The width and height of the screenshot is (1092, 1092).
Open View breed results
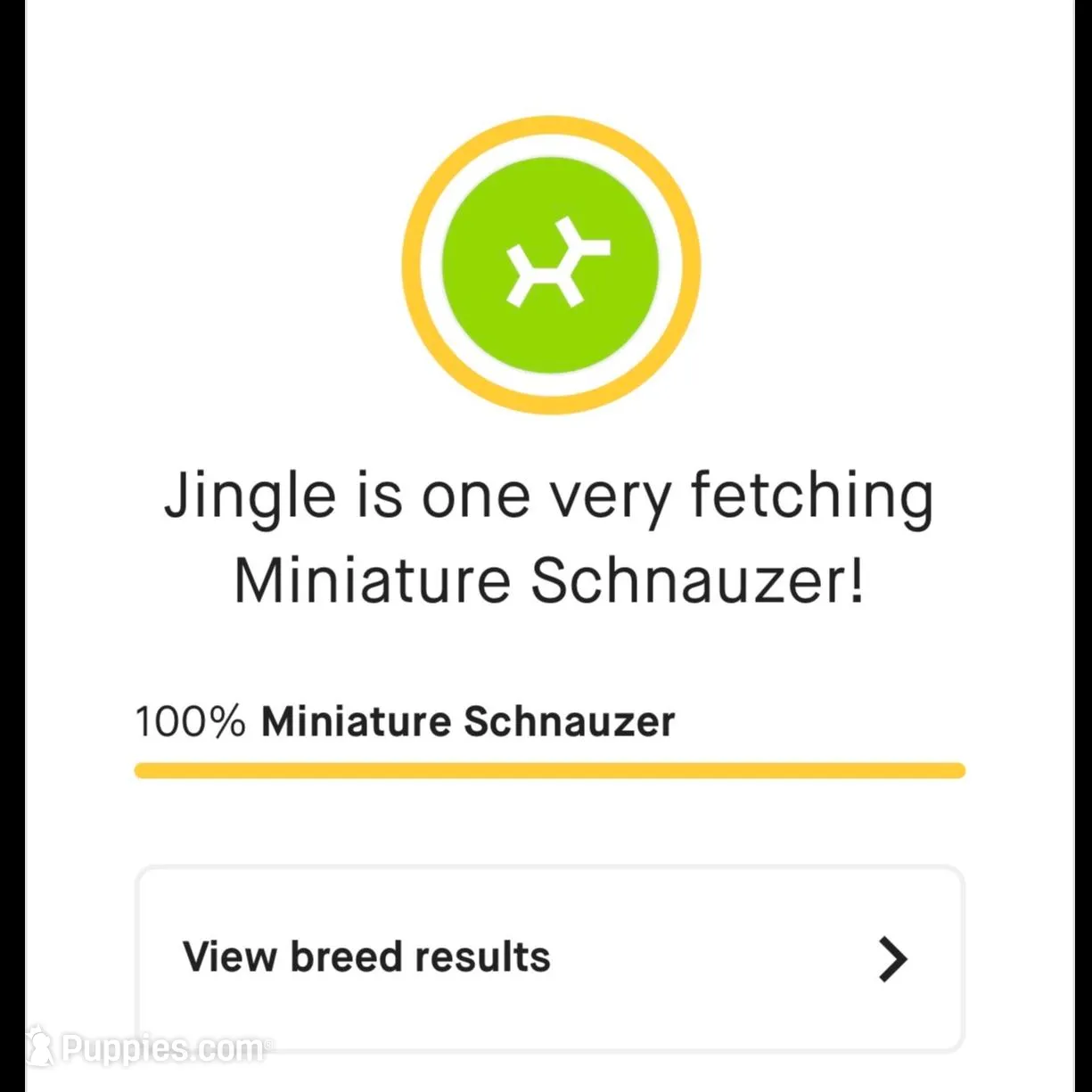(x=548, y=957)
